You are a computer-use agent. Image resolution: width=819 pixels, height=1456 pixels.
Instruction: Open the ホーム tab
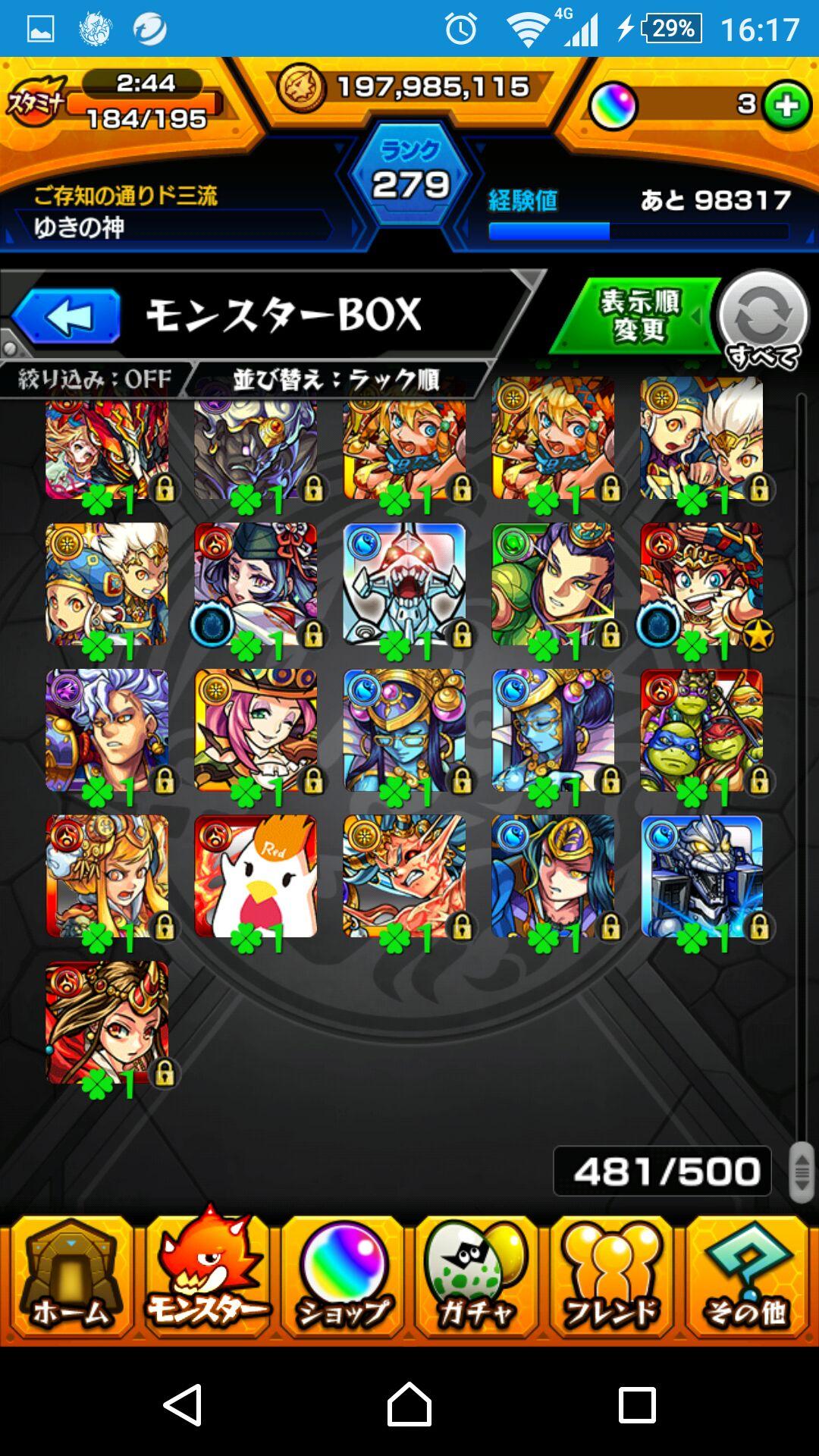coord(70,1279)
